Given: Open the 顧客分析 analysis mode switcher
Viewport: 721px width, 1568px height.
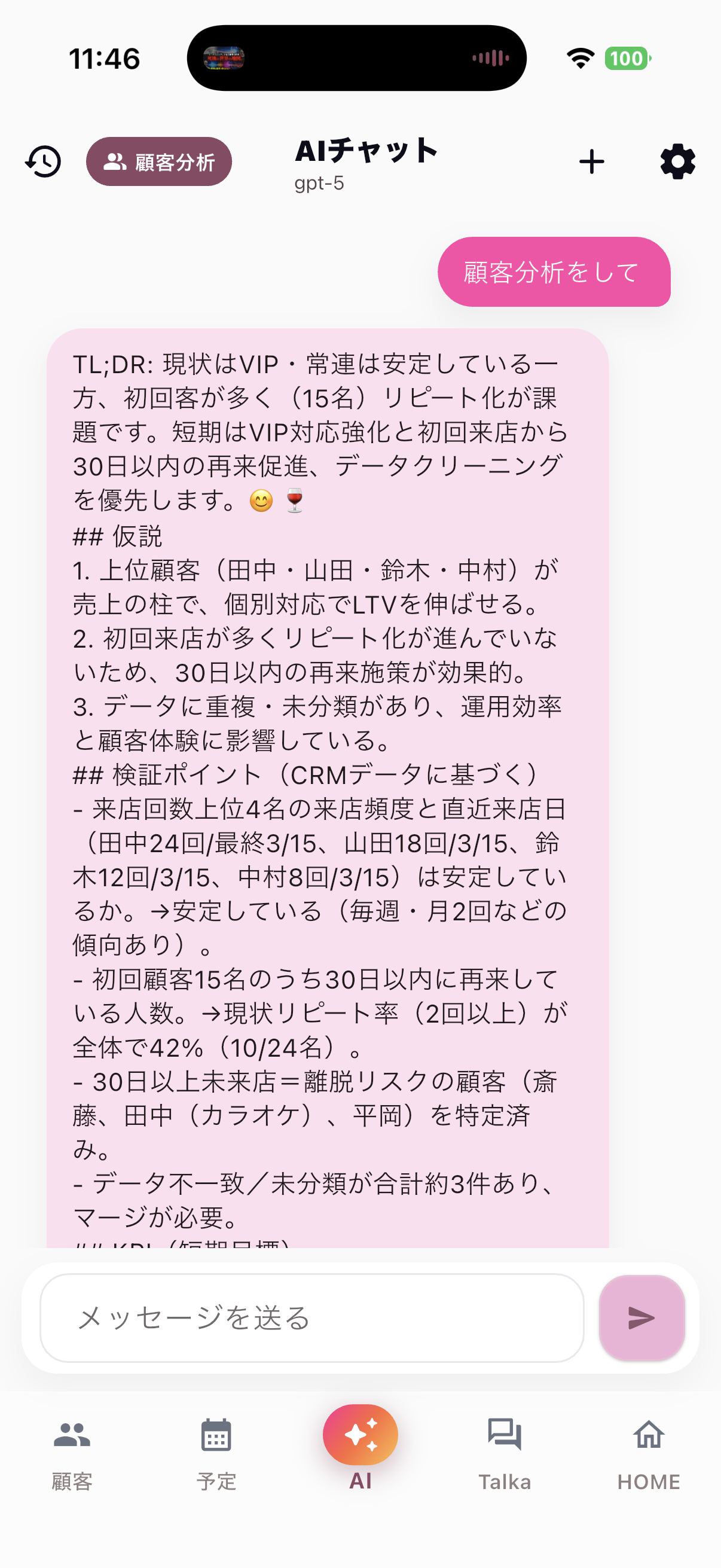Looking at the screenshot, I should (159, 161).
